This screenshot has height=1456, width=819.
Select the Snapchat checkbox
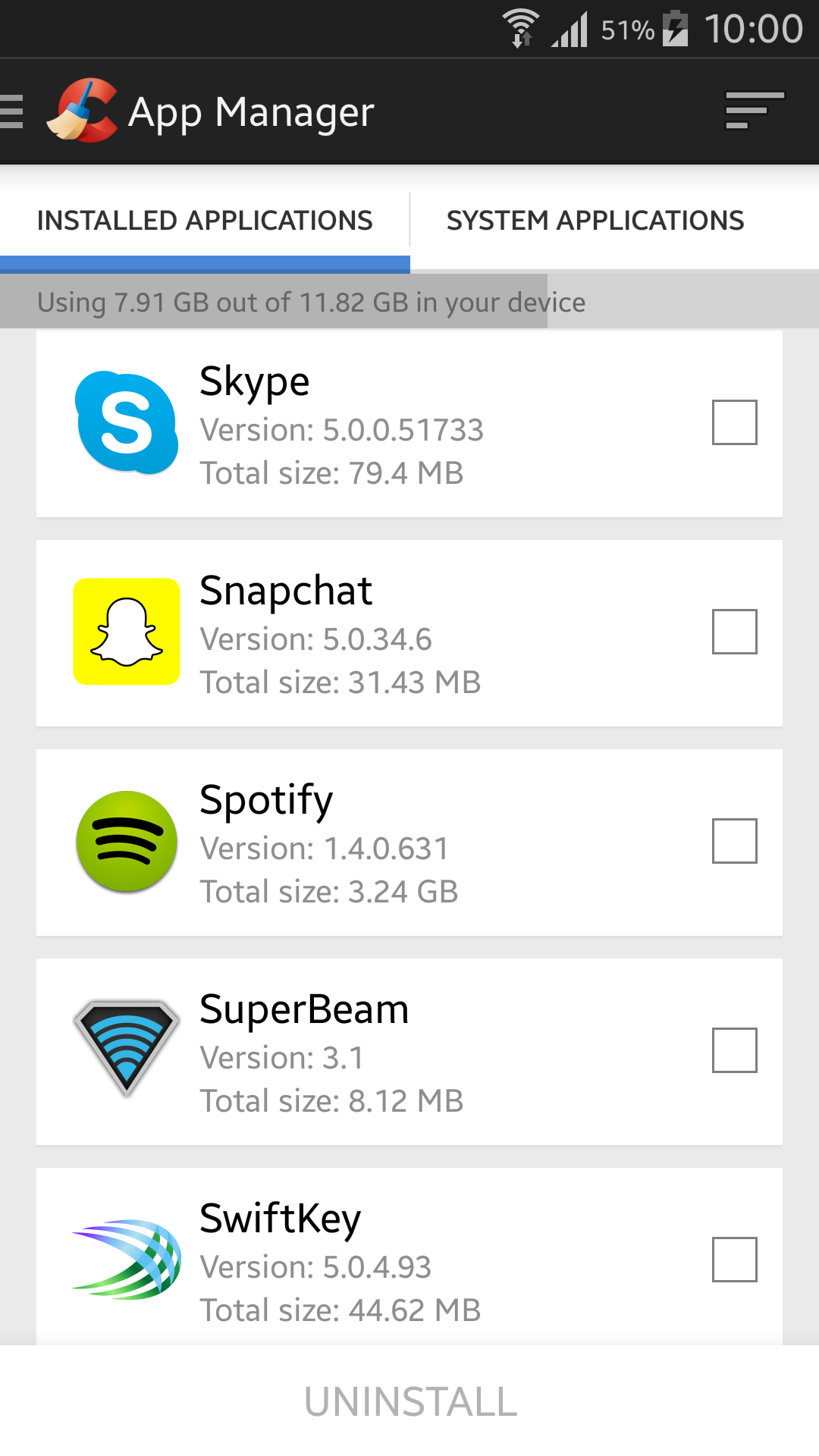coord(734,632)
